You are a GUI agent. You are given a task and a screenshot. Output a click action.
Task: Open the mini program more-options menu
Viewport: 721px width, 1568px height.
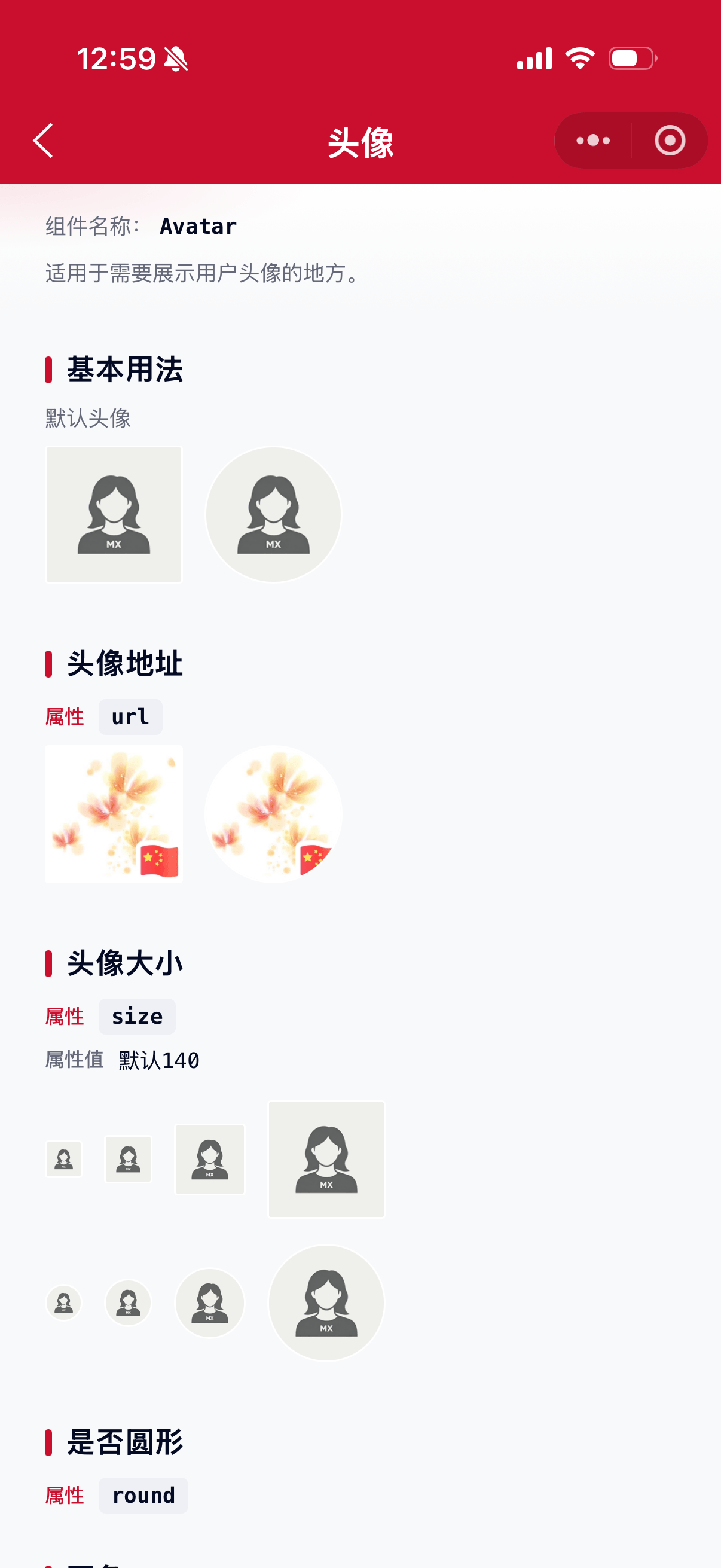pyautogui.click(x=593, y=141)
